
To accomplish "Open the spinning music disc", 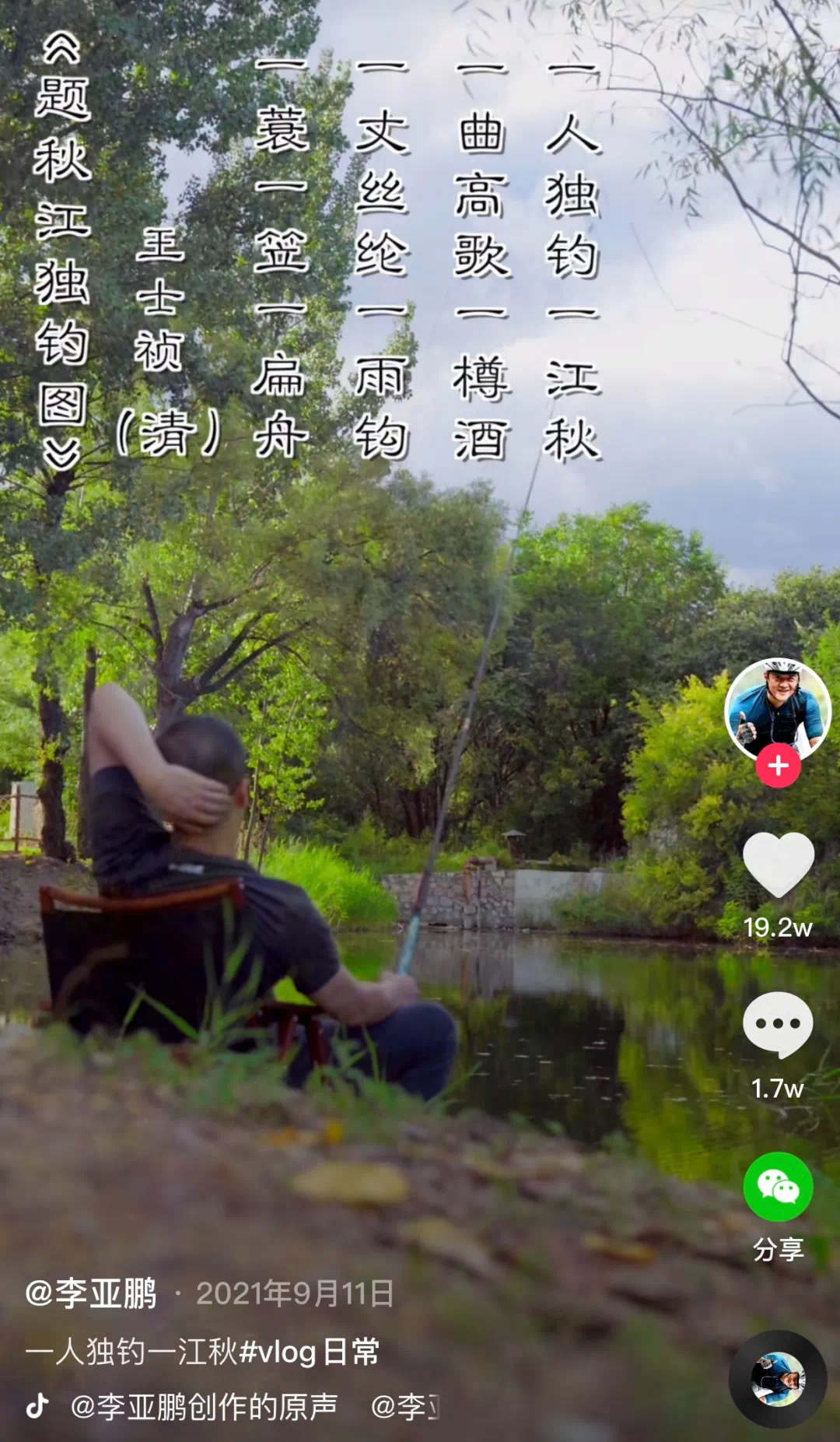I will click(777, 1380).
